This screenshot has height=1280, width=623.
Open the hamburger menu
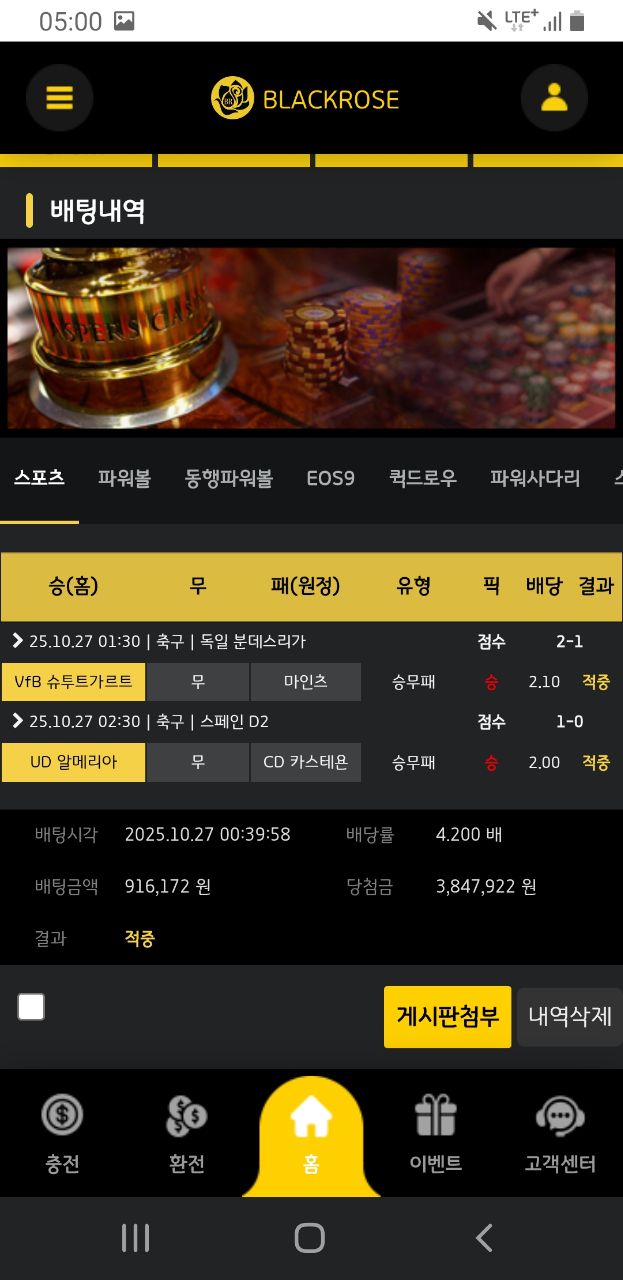pos(59,98)
